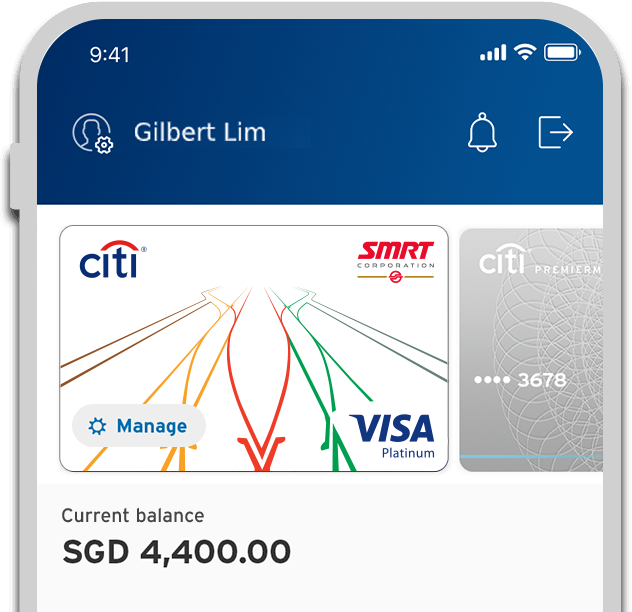
Task: Select the Citi card ending 3678
Action: coord(532,350)
